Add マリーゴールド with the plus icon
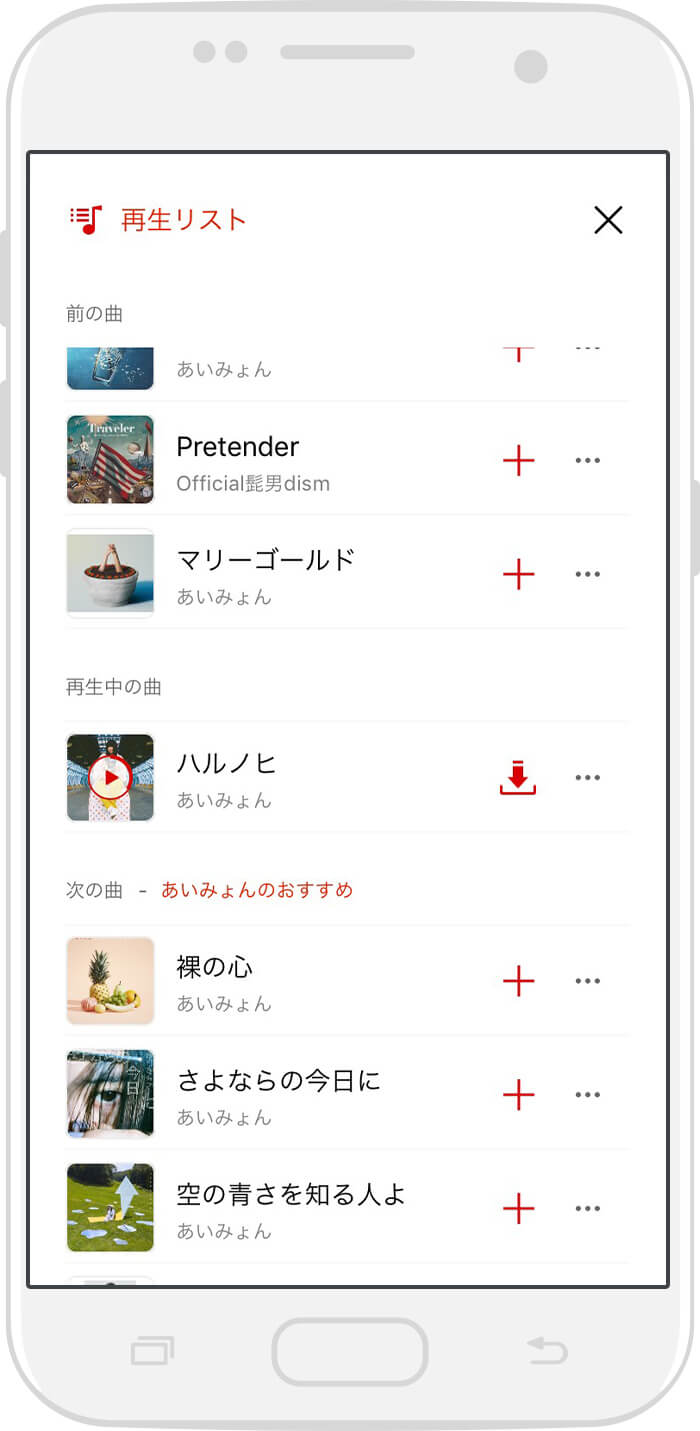 [518, 574]
